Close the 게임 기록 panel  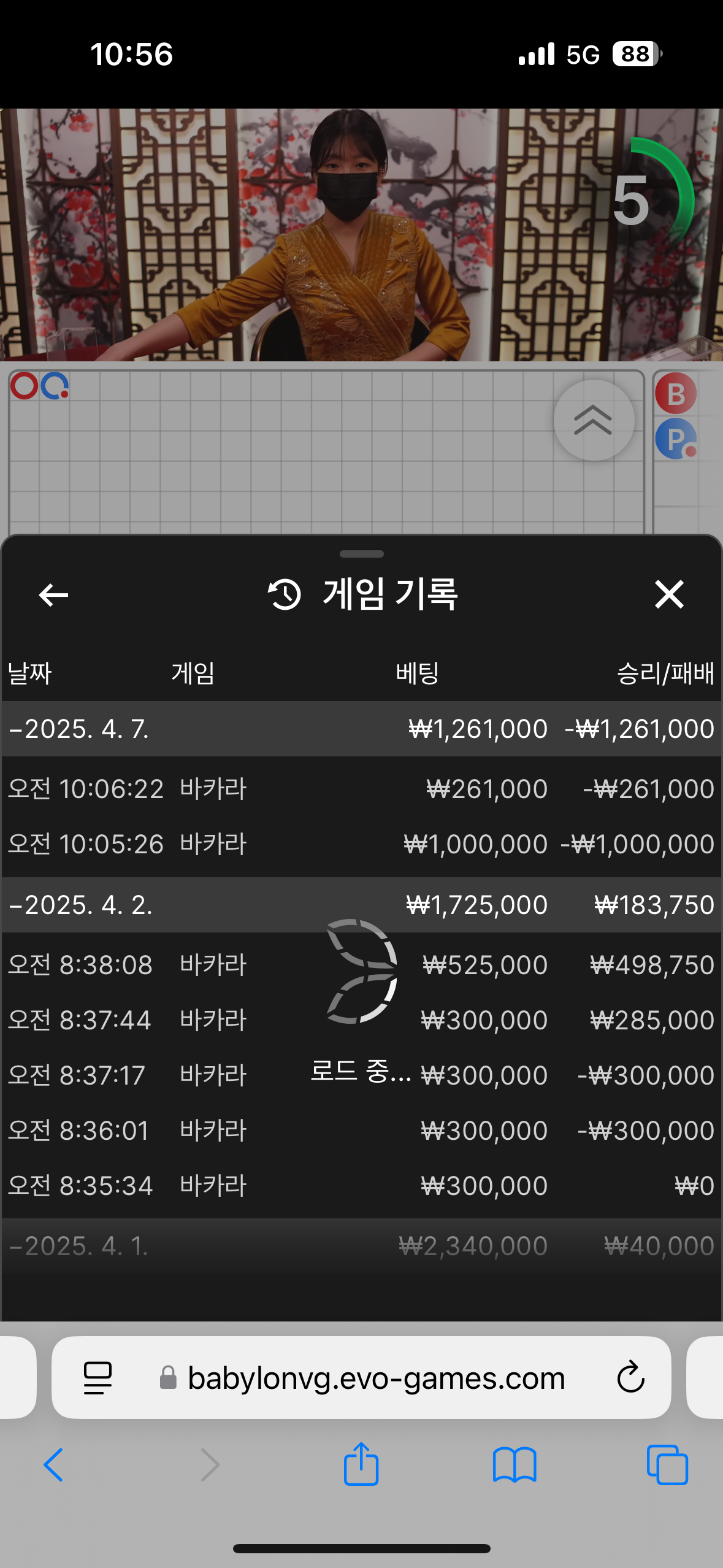[668, 594]
